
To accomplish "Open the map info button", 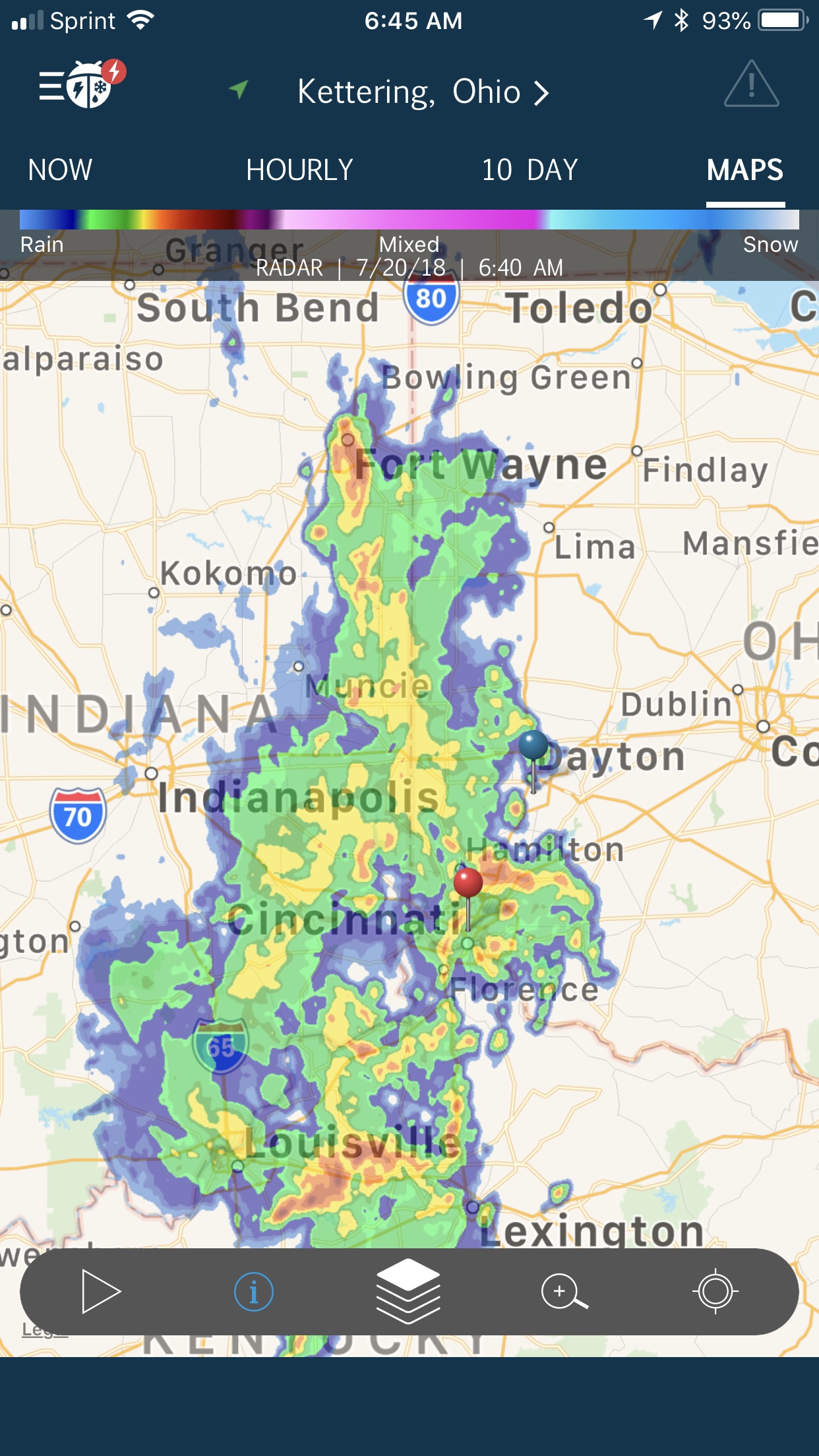I will pos(254,1291).
